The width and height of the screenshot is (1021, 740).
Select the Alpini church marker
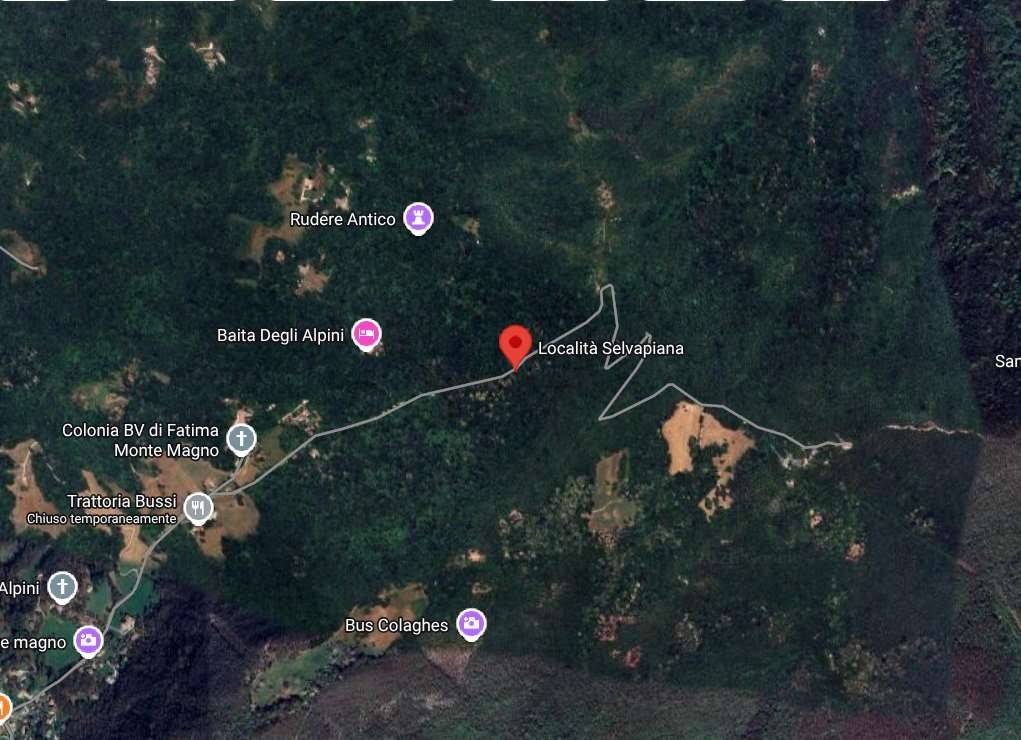[63, 586]
